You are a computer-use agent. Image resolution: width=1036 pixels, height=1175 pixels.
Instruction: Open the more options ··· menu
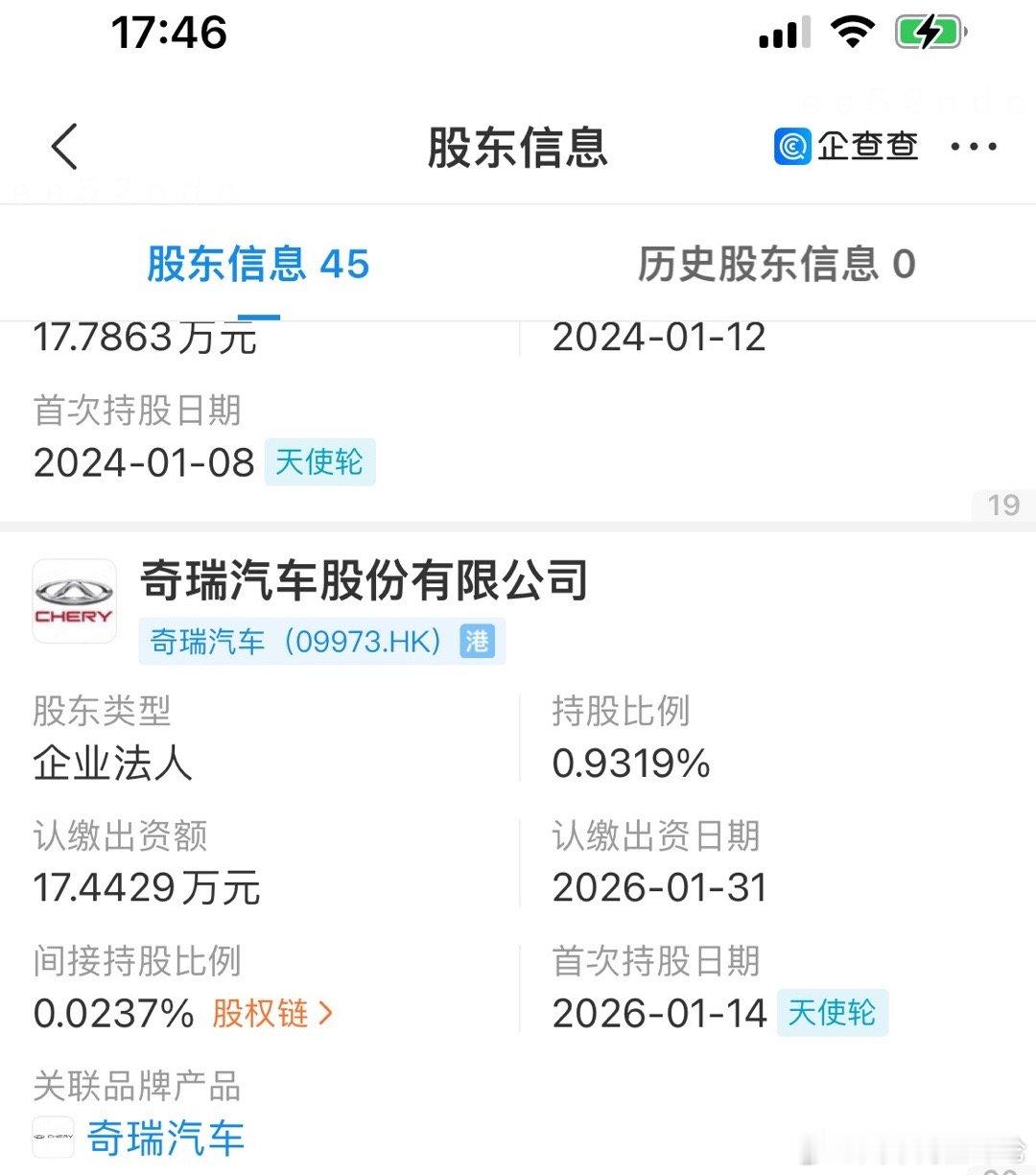975,146
